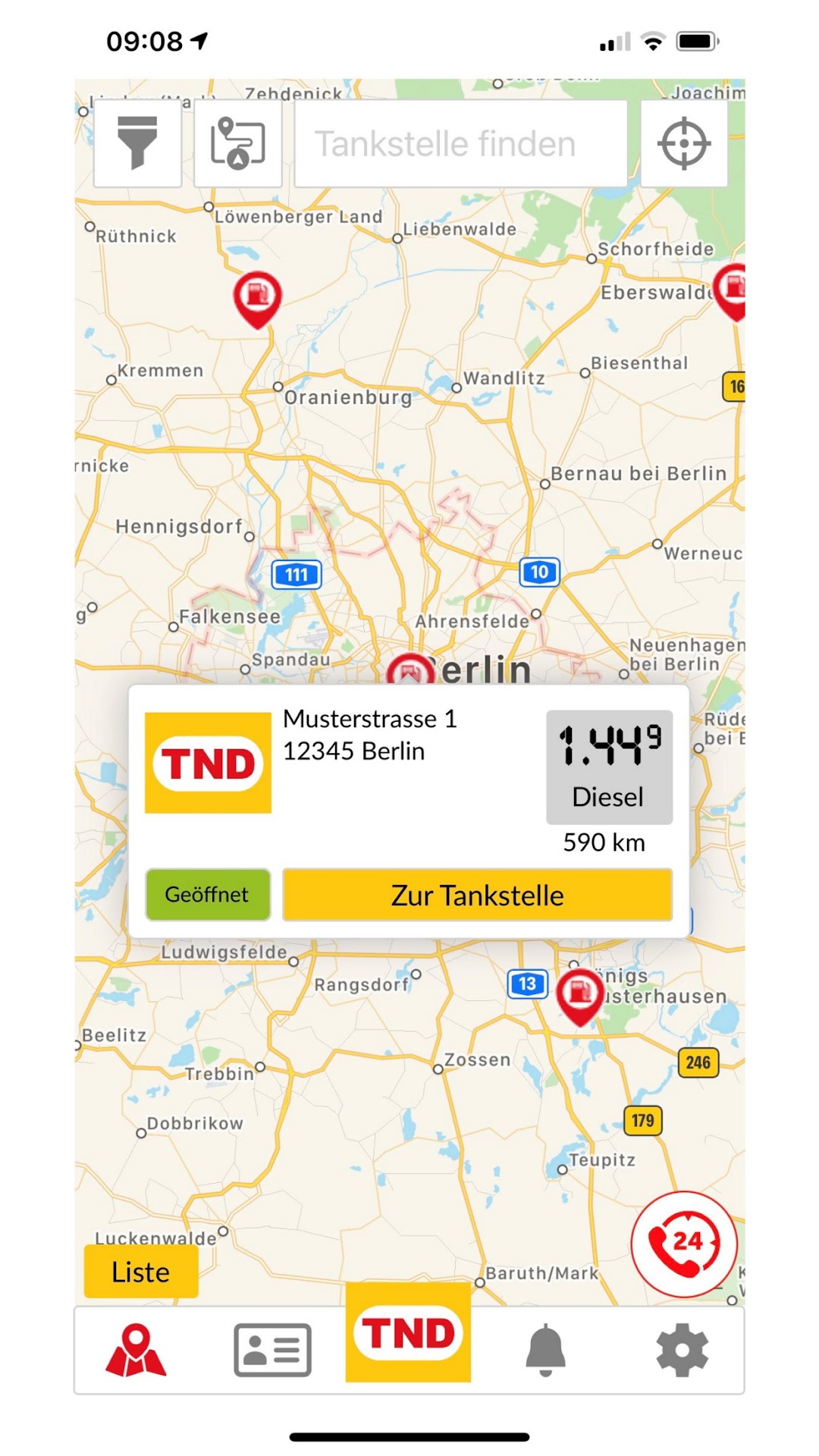This screenshot has width=819, height=1456.
Task: Open the station filter funnel
Action: click(137, 143)
